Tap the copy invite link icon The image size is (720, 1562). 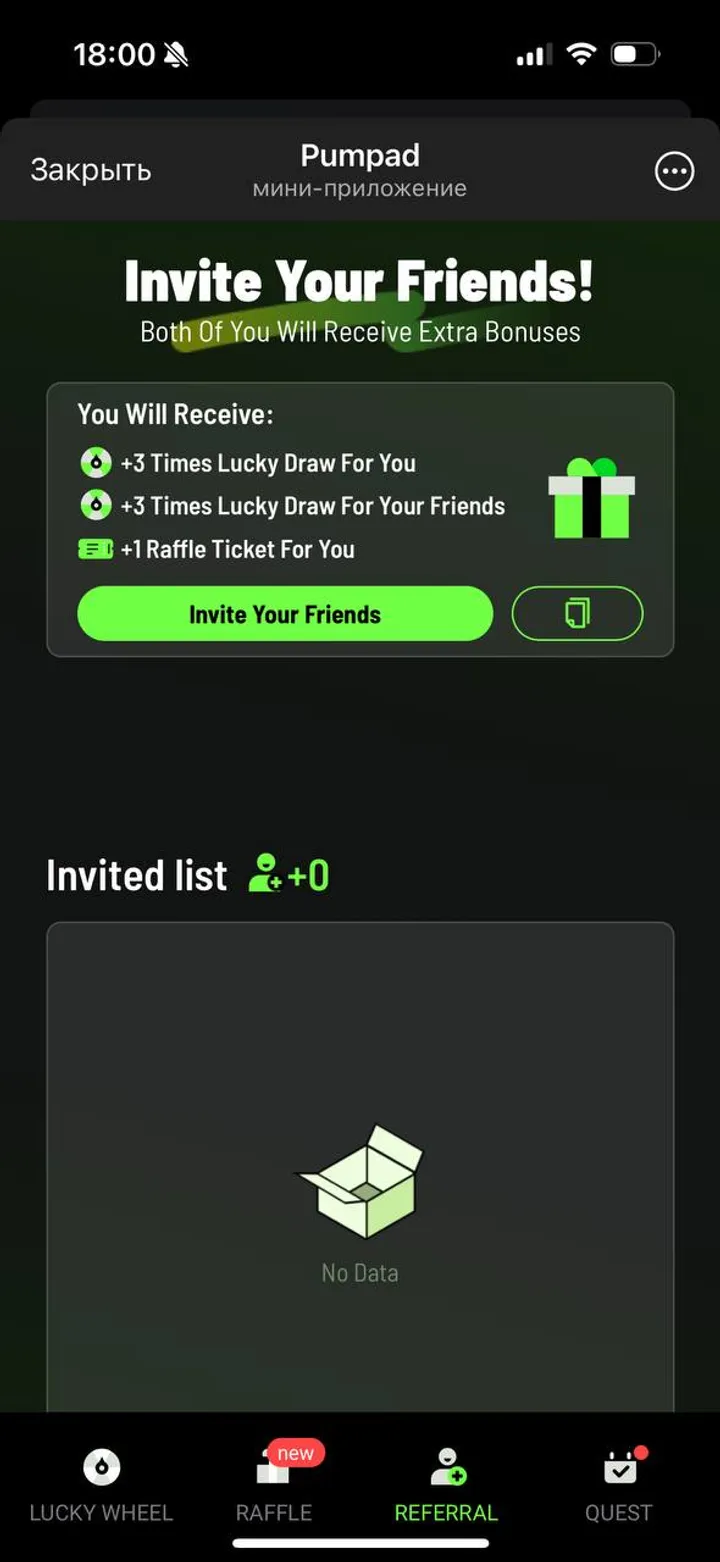[x=577, y=613]
